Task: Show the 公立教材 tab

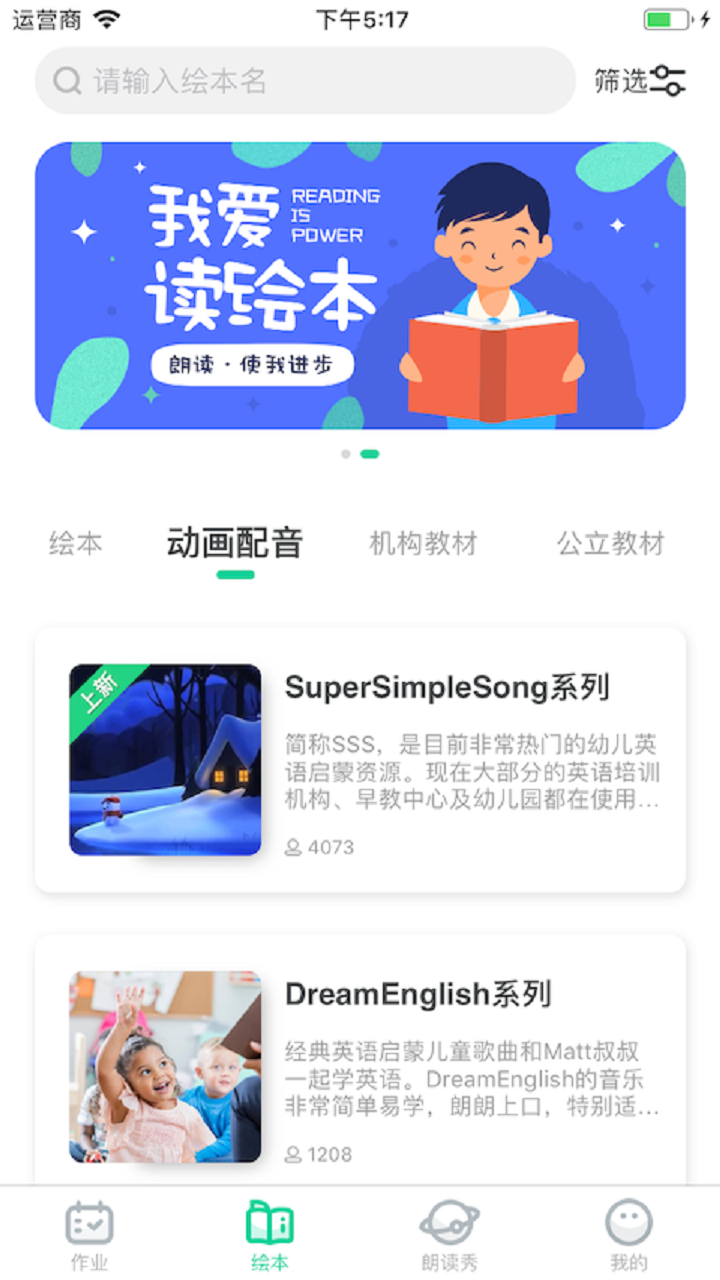Action: [610, 544]
